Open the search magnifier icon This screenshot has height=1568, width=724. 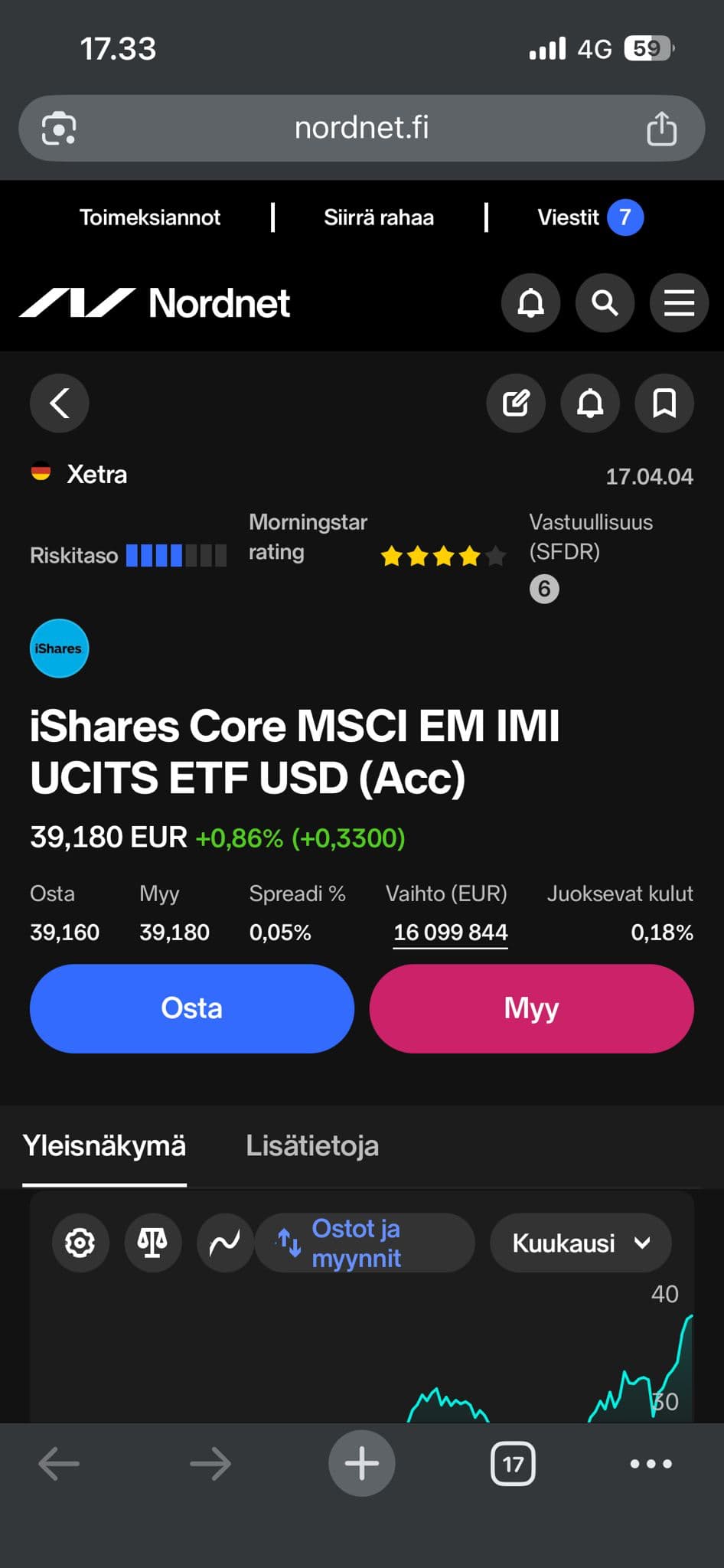[605, 303]
